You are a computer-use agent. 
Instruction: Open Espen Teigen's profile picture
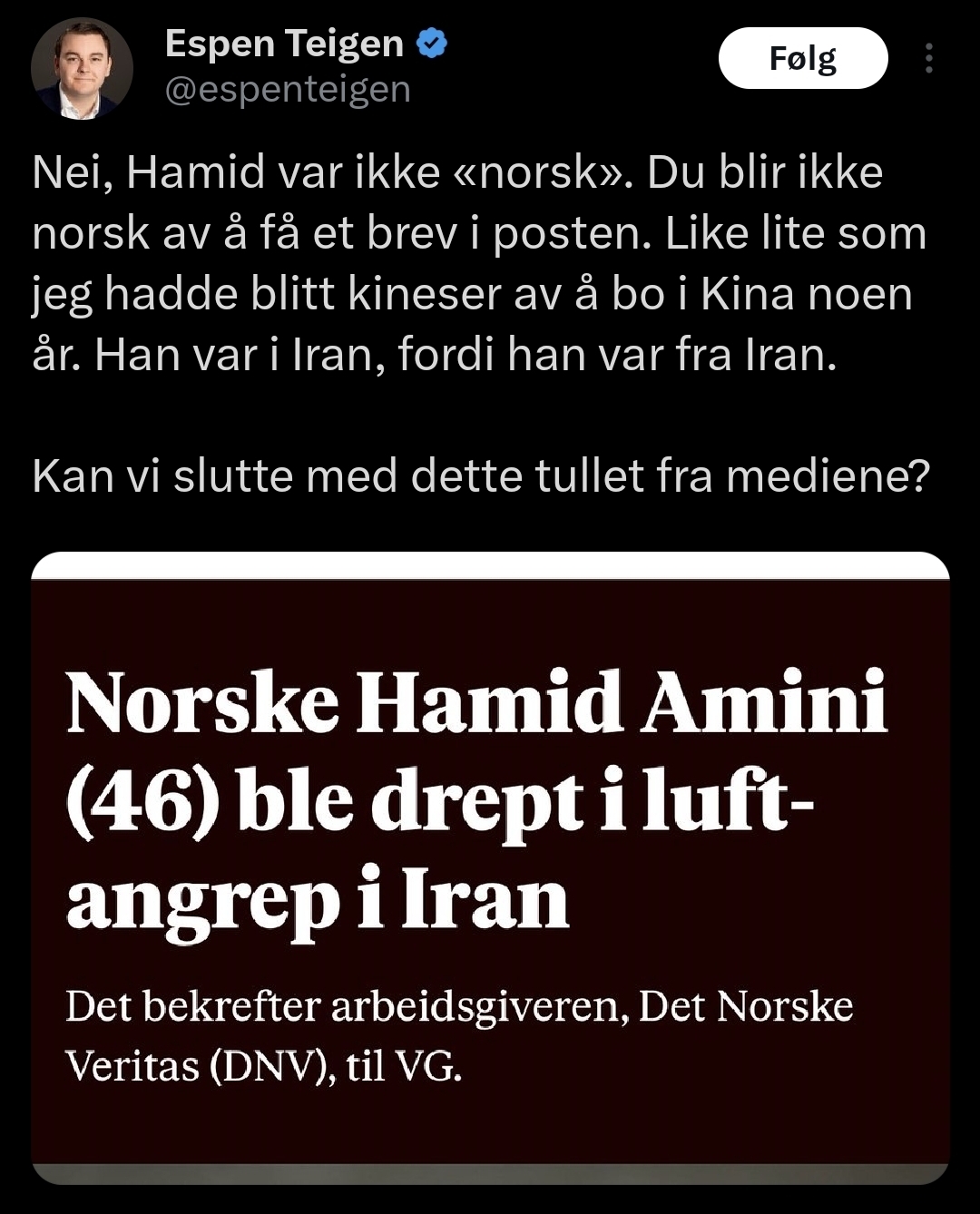pyautogui.click(x=82, y=68)
